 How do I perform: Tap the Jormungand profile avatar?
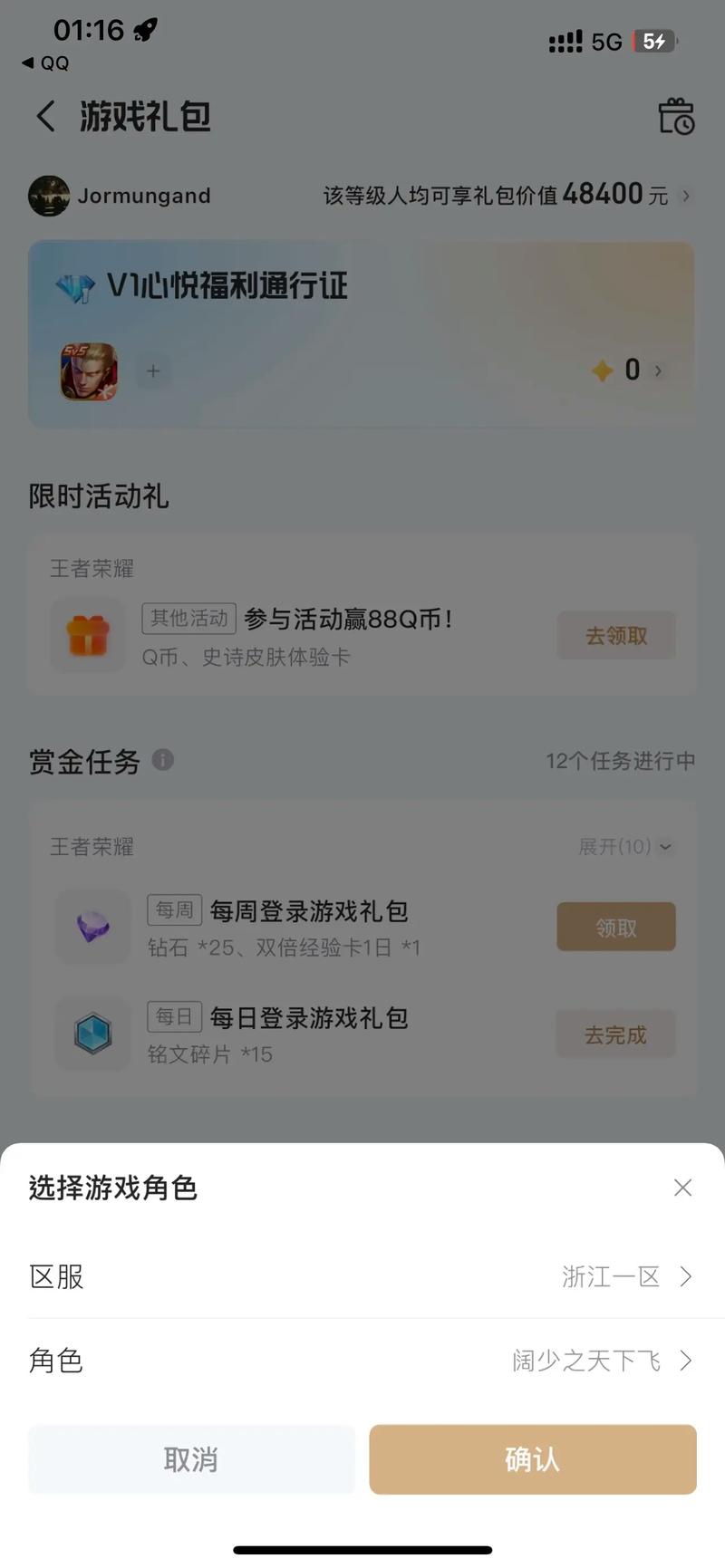click(x=48, y=196)
